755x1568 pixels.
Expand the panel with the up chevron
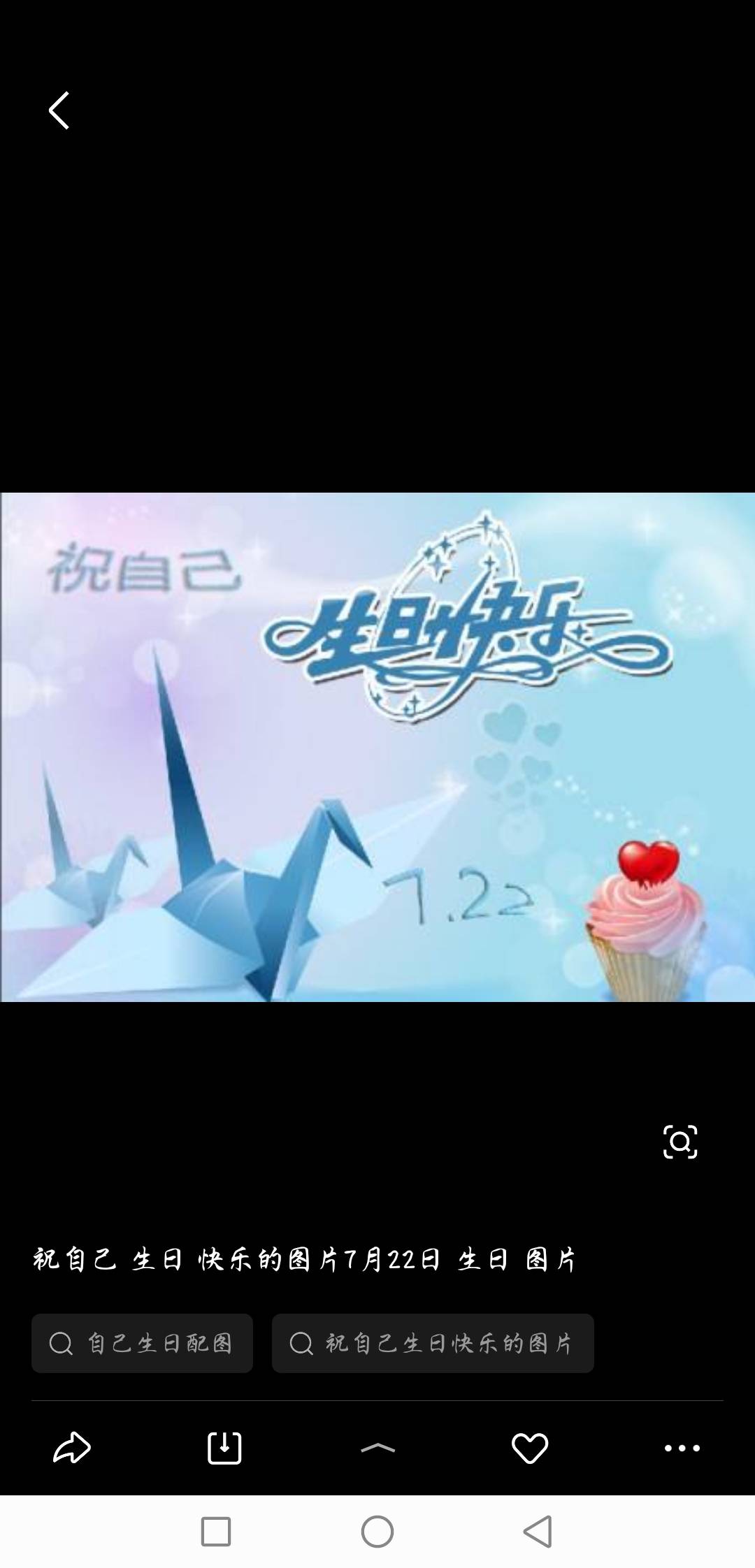point(377,1448)
